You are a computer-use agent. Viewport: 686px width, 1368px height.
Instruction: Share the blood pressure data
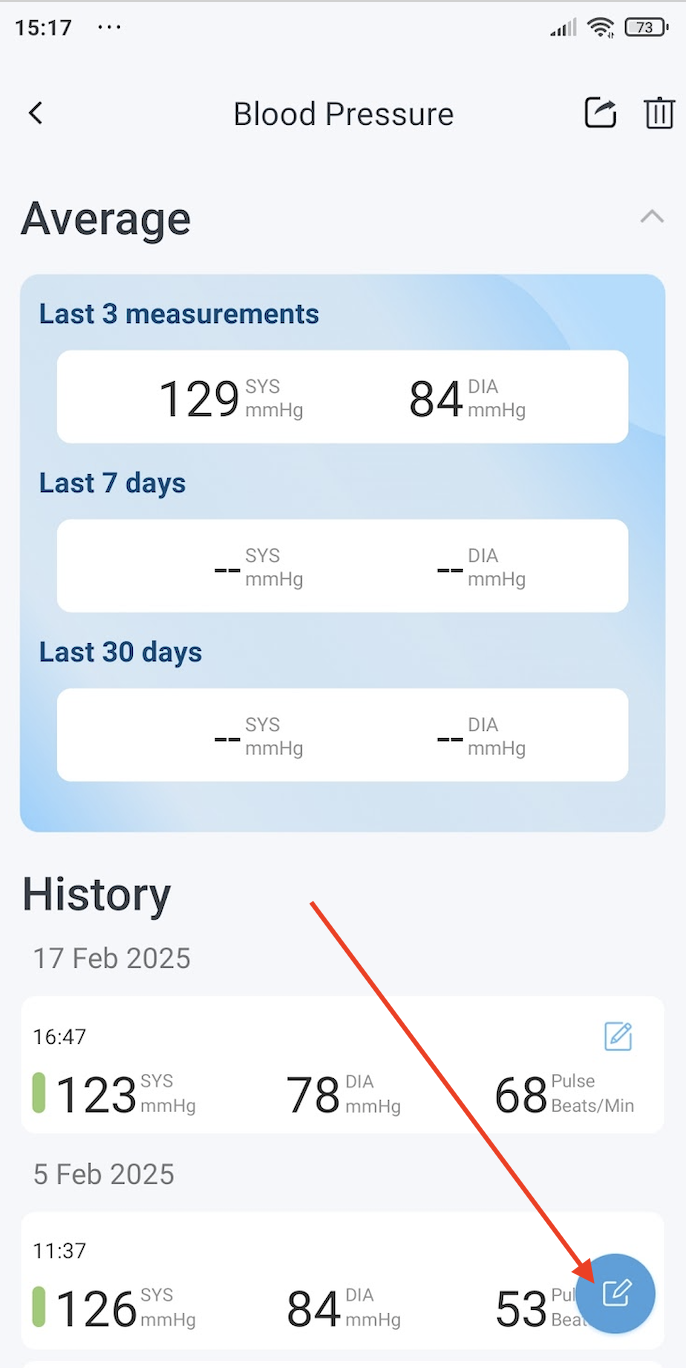click(600, 113)
